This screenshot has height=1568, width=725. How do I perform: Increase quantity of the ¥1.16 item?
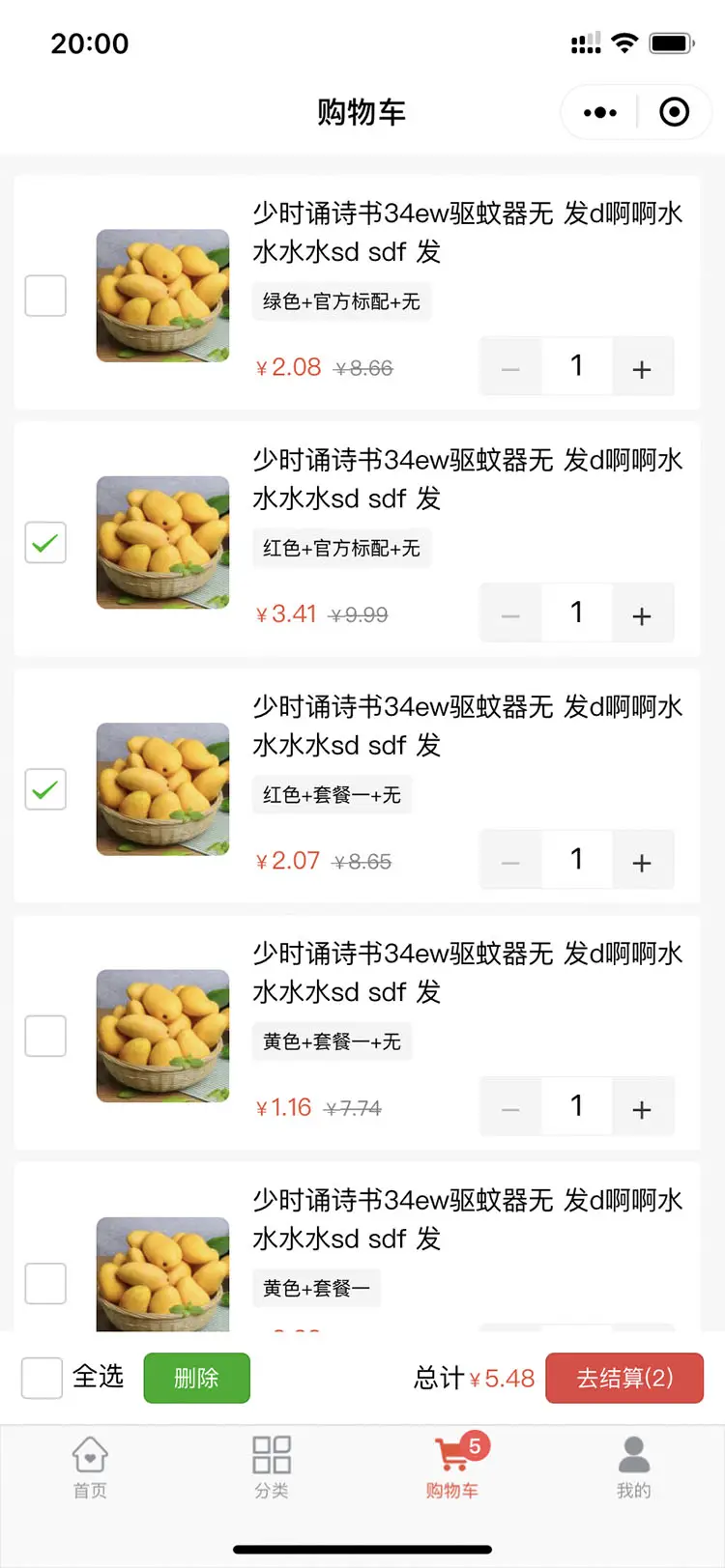642,1108
